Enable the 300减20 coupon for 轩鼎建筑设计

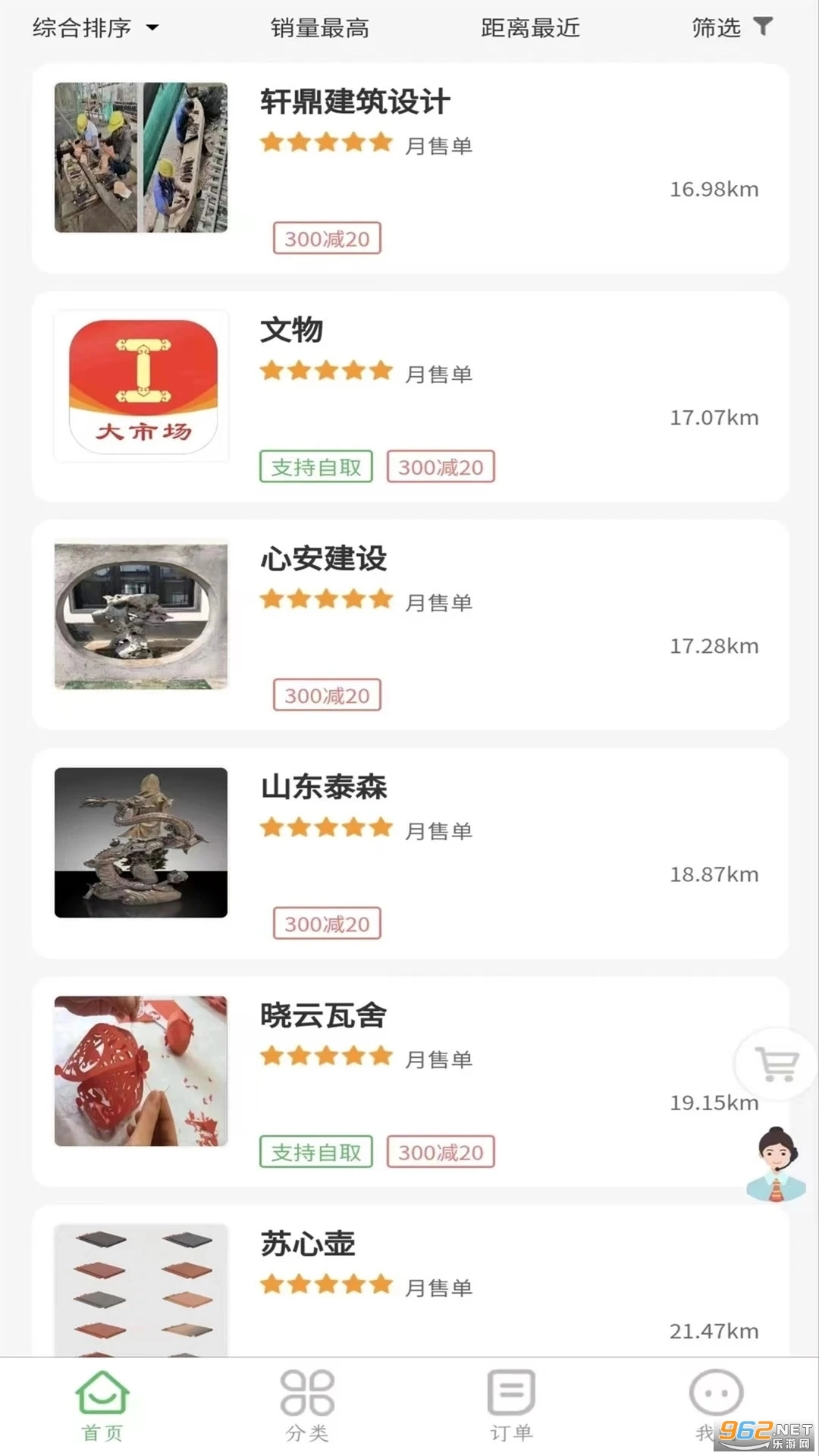[x=326, y=239]
